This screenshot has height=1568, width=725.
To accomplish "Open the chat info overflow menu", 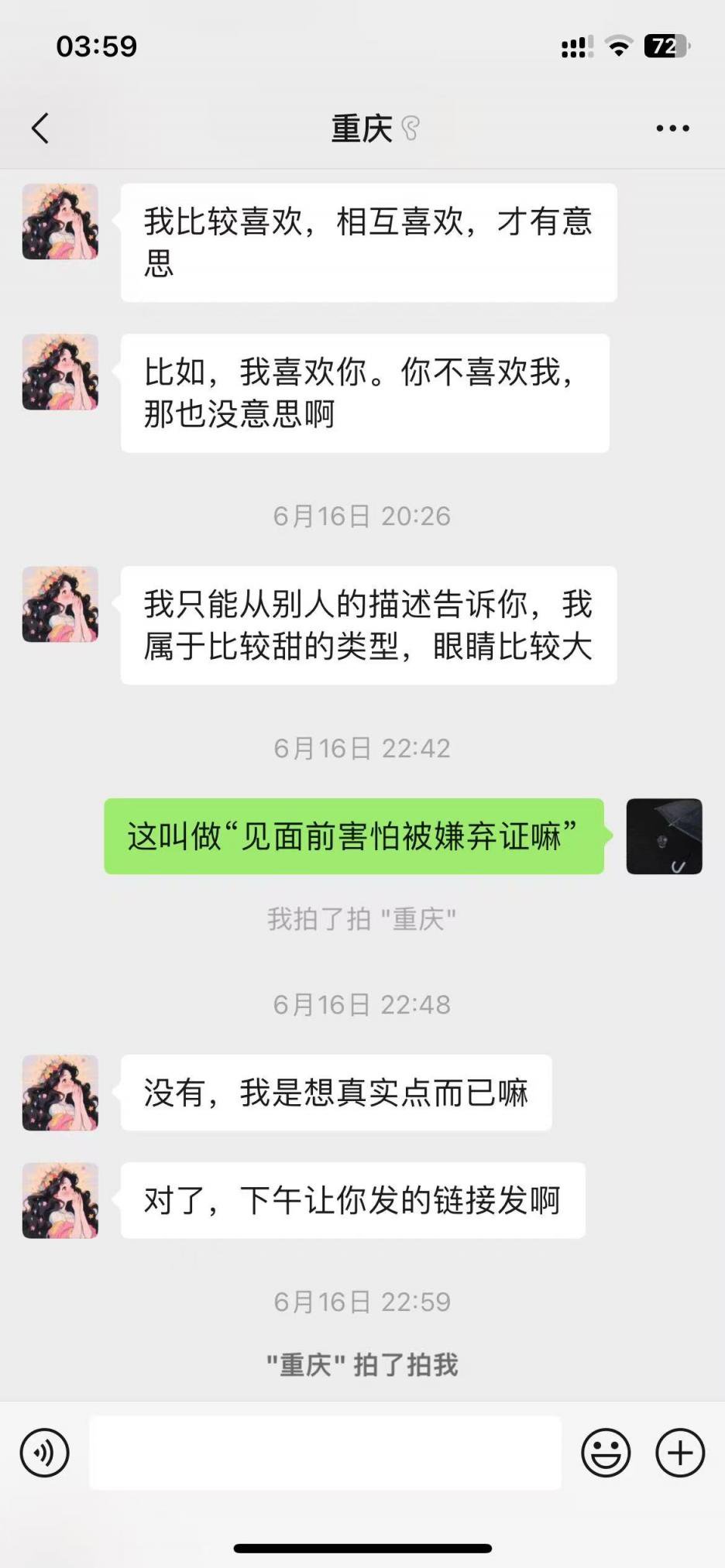I will tap(672, 129).
